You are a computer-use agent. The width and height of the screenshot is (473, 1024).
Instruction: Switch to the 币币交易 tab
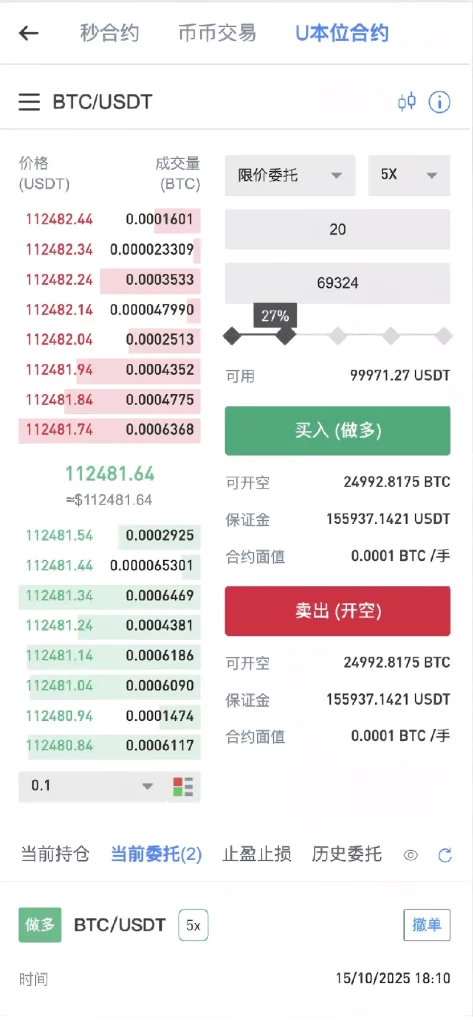click(217, 33)
